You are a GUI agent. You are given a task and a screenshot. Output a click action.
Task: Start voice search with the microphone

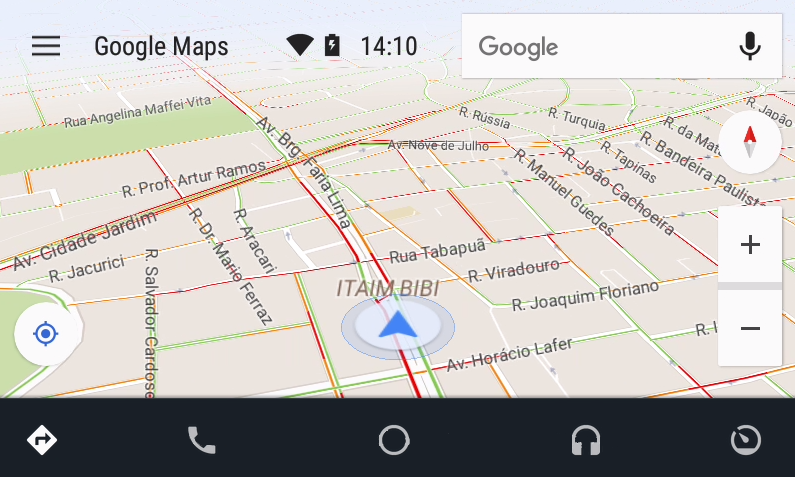click(750, 46)
